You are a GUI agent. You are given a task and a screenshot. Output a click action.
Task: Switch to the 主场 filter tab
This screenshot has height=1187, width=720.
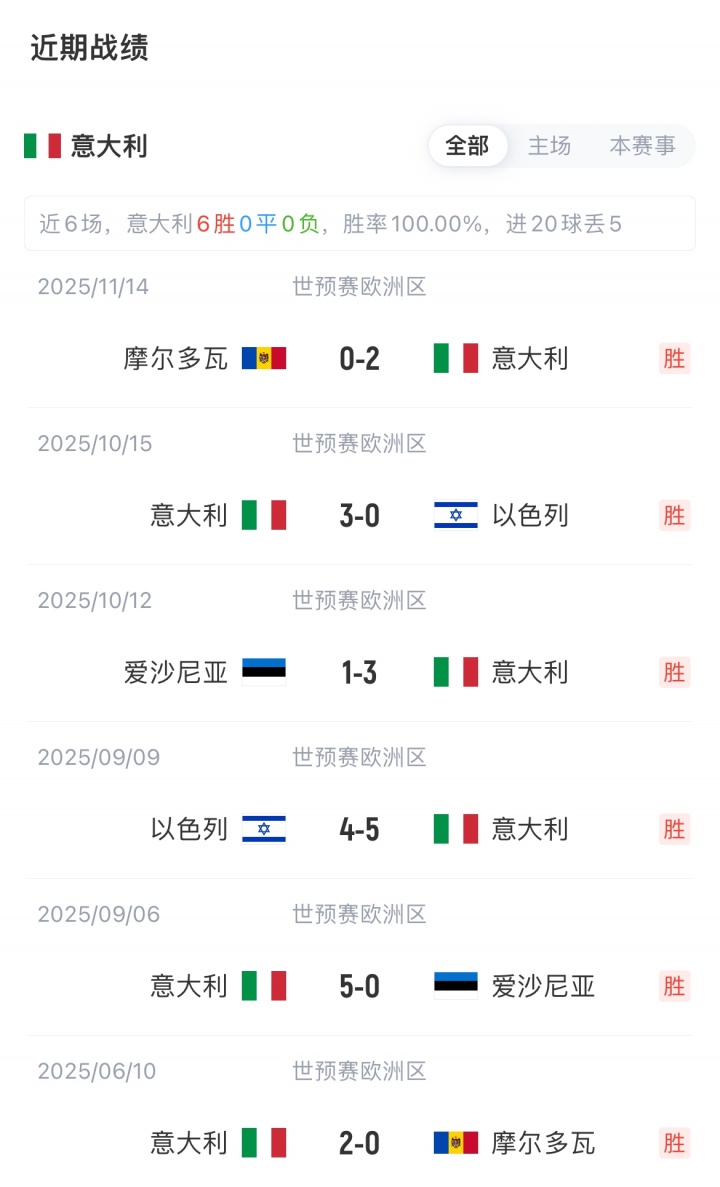pyautogui.click(x=549, y=146)
